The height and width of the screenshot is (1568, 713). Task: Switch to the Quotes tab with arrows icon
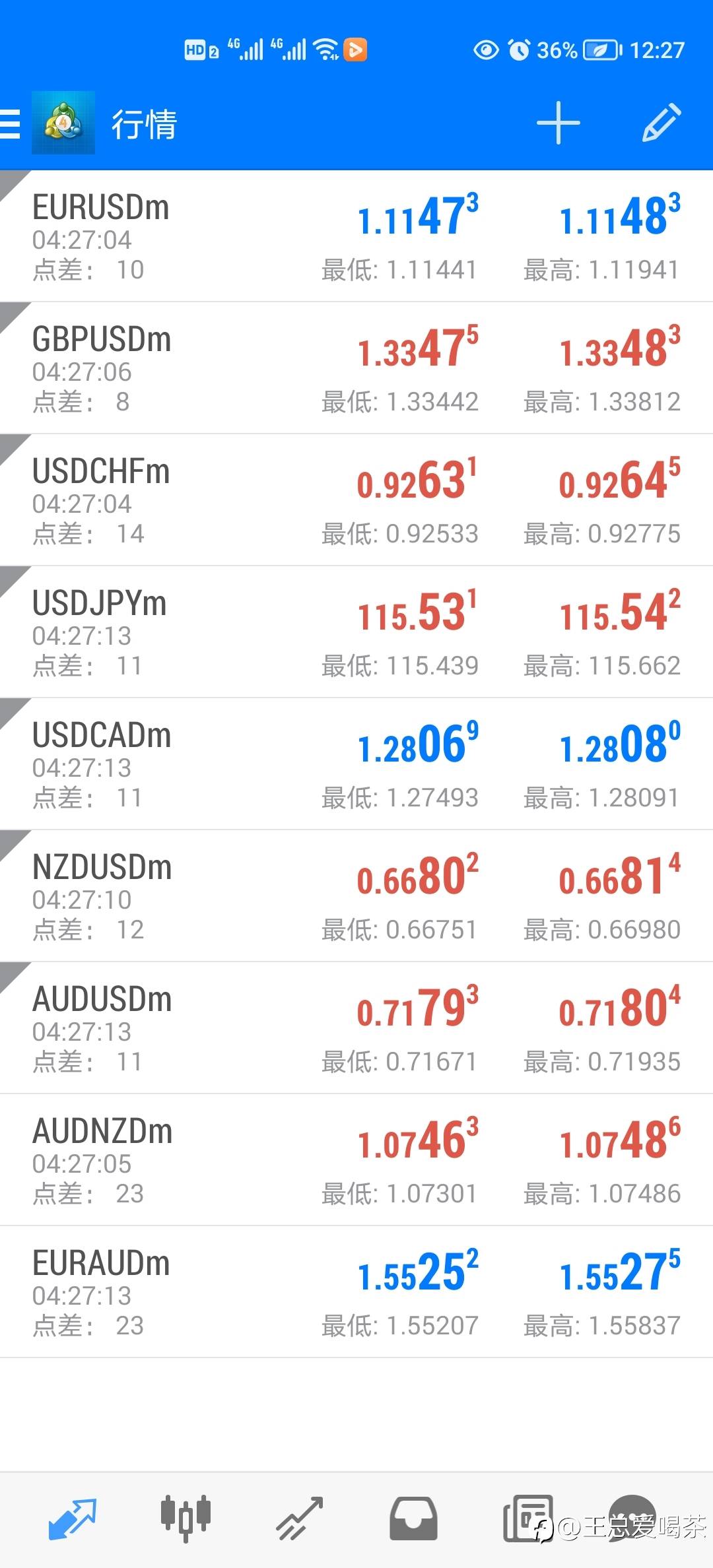73,1518
